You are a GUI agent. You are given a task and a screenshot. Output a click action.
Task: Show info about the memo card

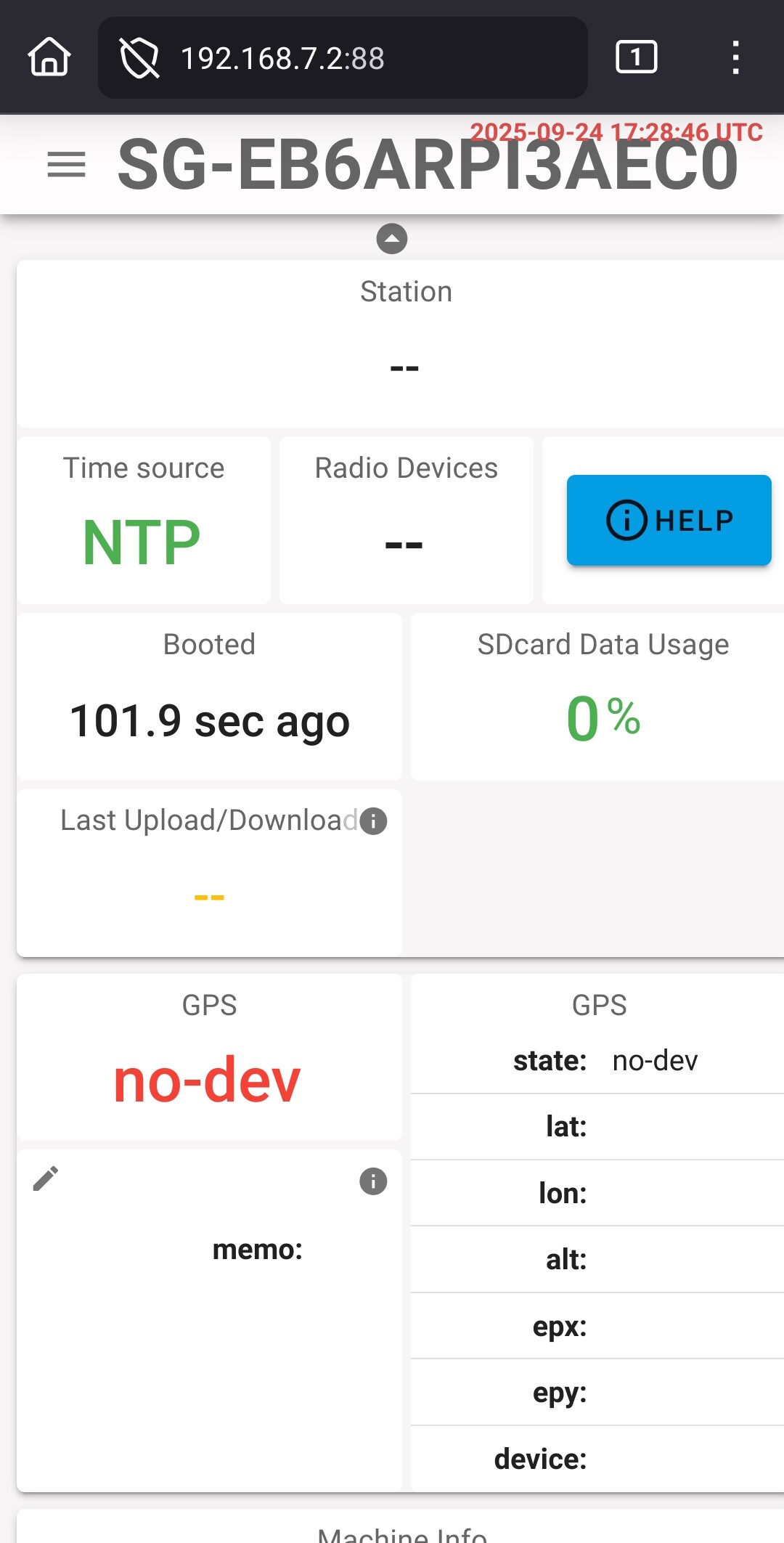click(x=373, y=1181)
